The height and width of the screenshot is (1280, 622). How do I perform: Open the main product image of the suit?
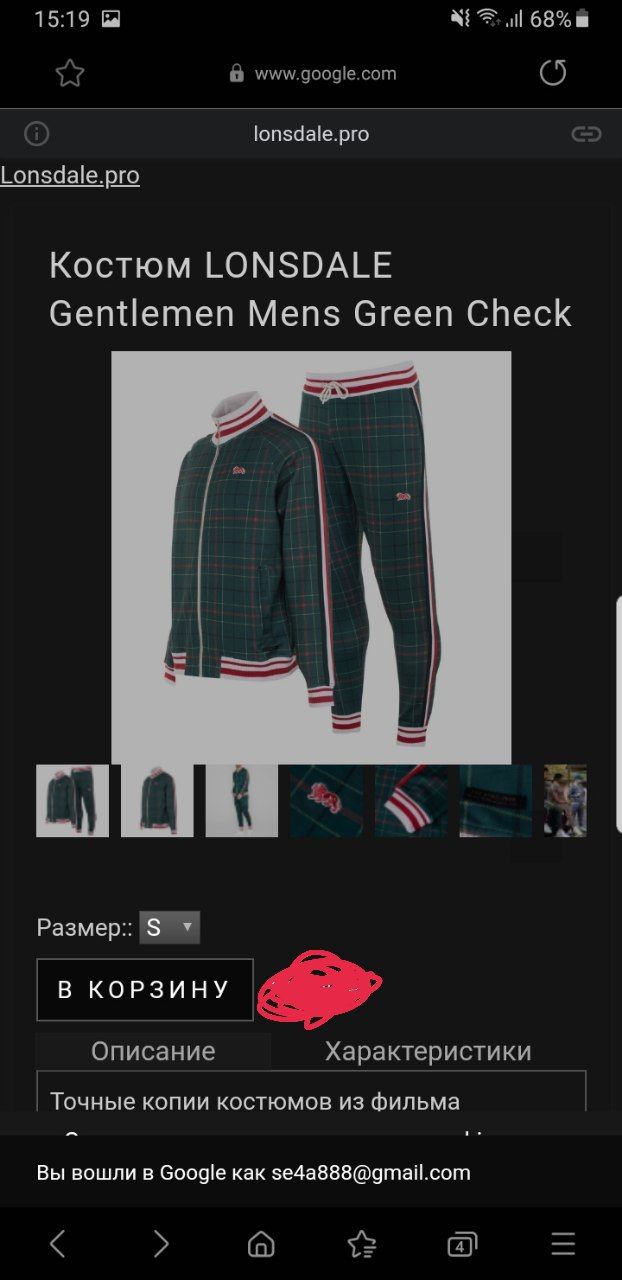[x=311, y=557]
